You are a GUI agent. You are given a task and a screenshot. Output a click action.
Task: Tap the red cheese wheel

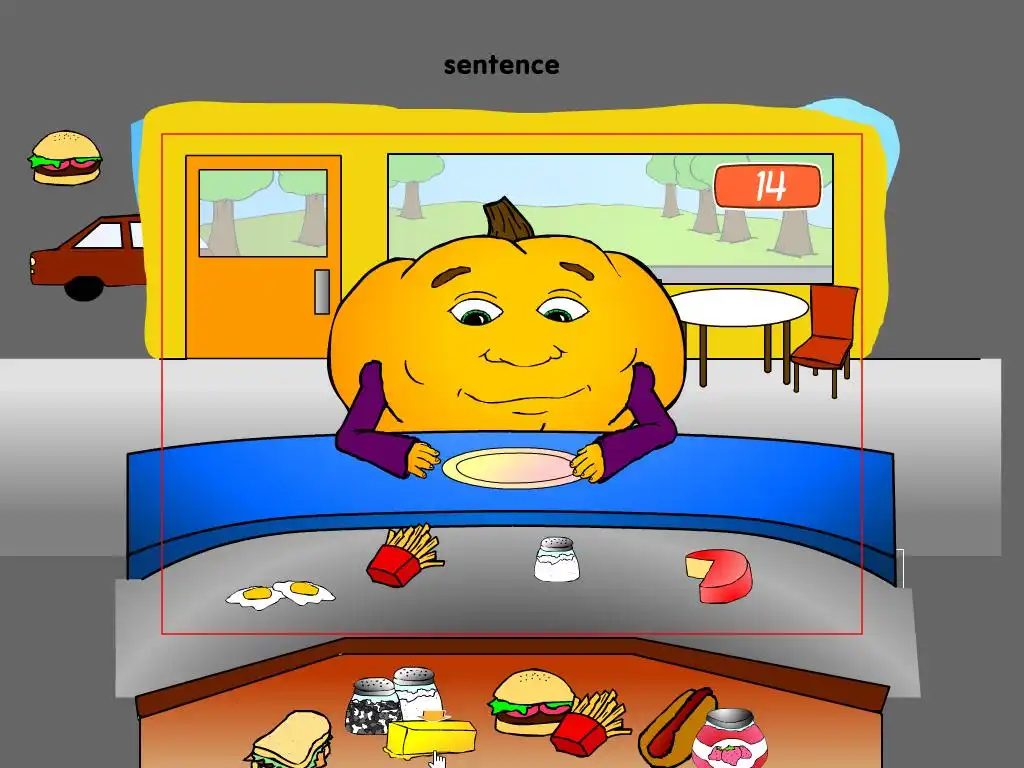pos(718,577)
